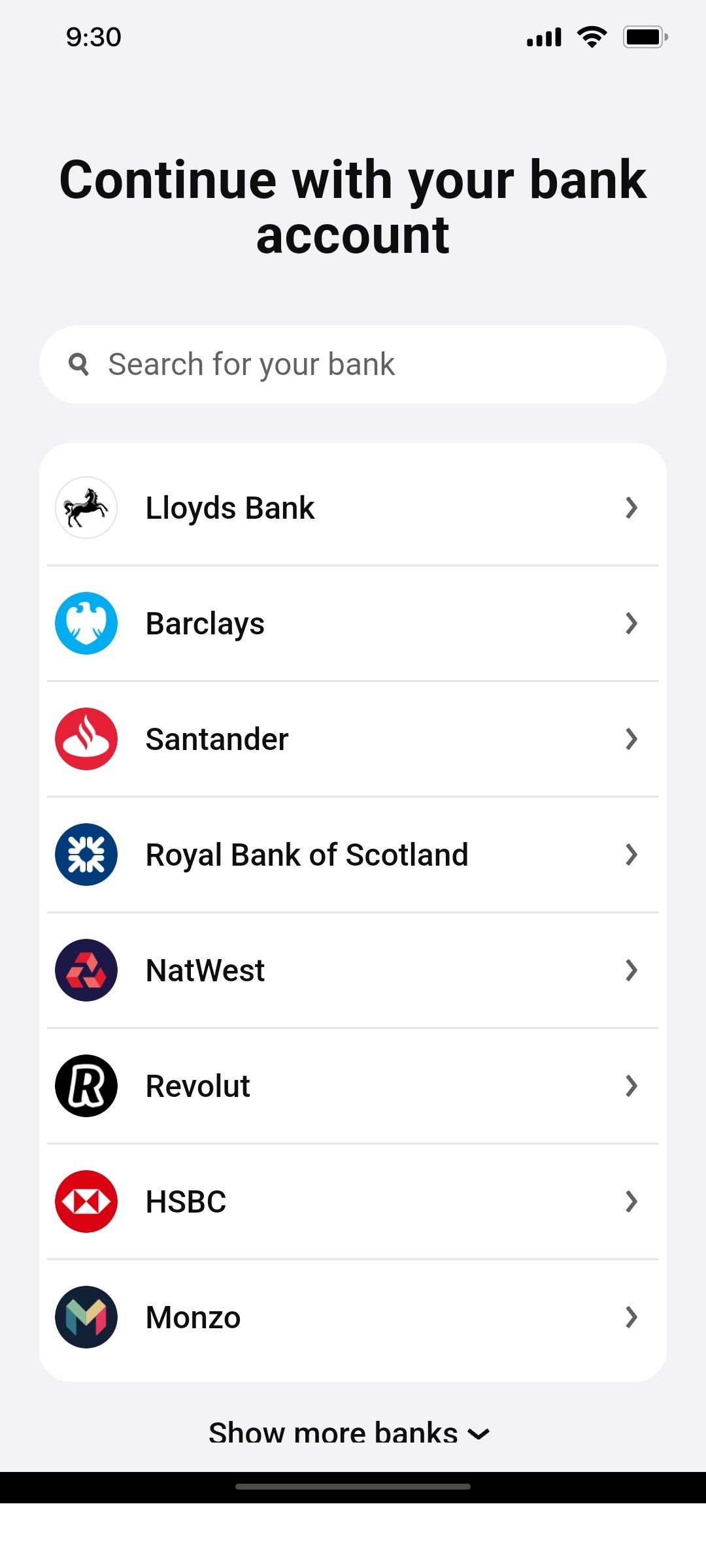Click the HSBC hexagon logo
The width and height of the screenshot is (706, 1568).
[86, 1201]
